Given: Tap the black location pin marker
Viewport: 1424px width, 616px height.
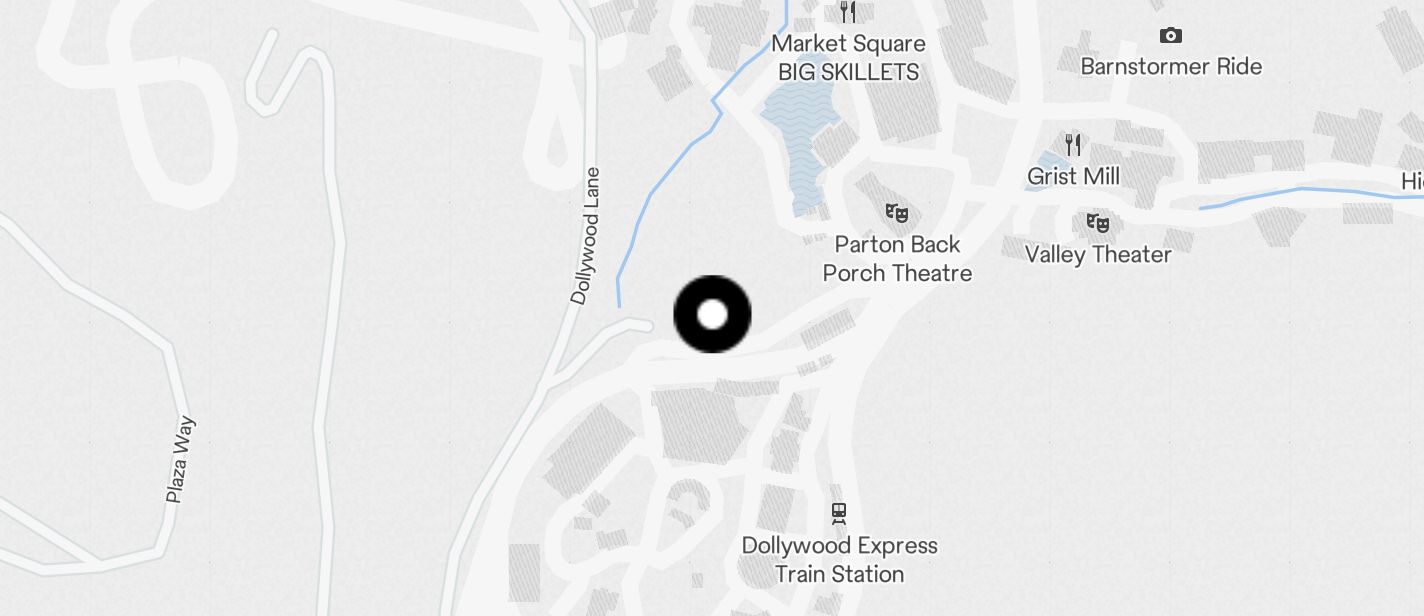Looking at the screenshot, I should [712, 314].
